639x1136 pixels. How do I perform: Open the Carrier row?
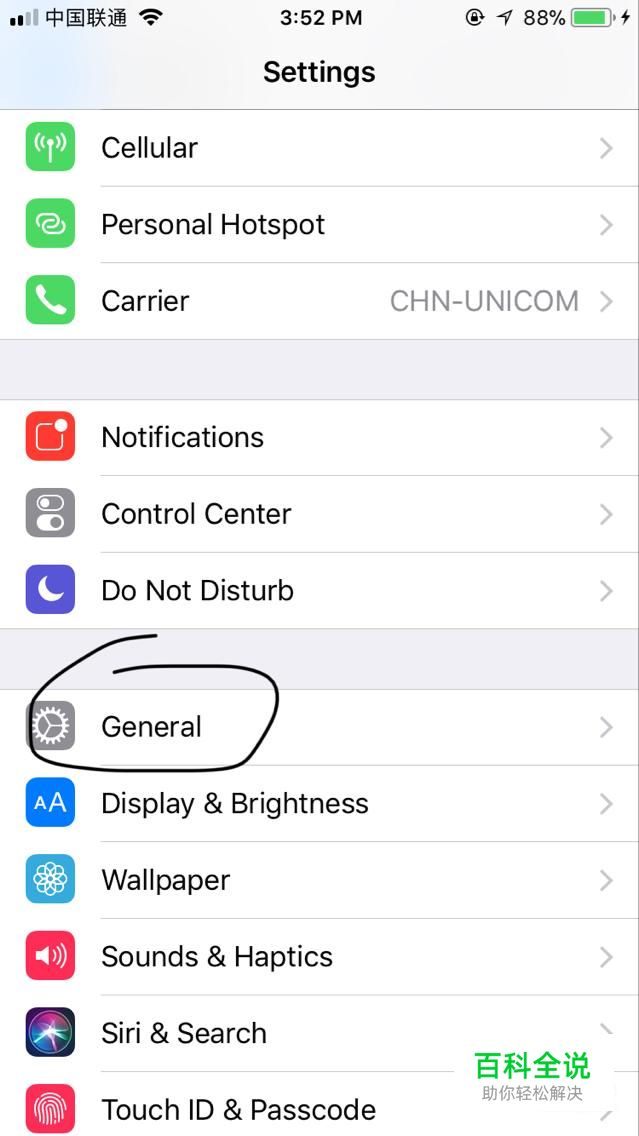[x=320, y=301]
